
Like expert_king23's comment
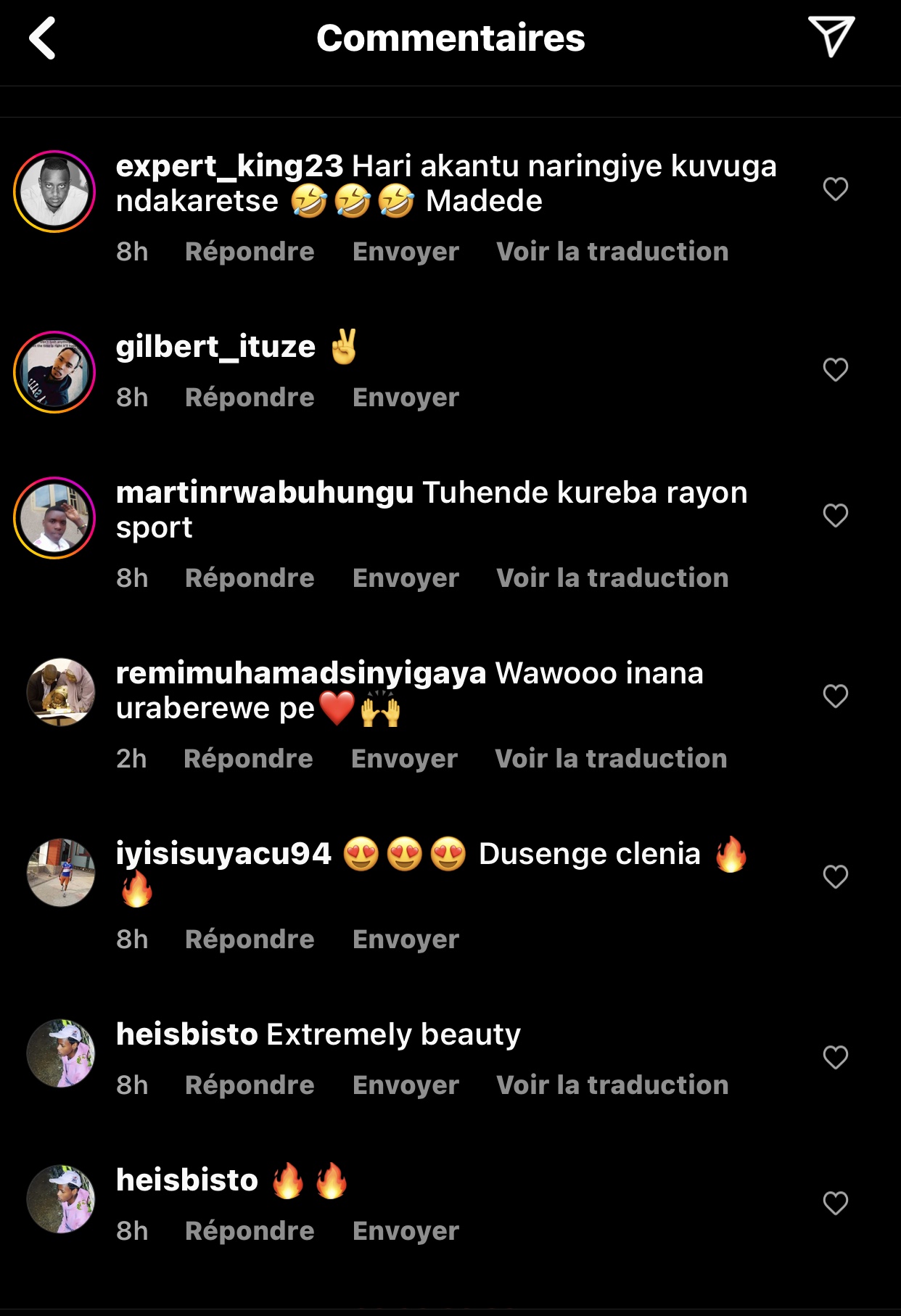point(835,189)
